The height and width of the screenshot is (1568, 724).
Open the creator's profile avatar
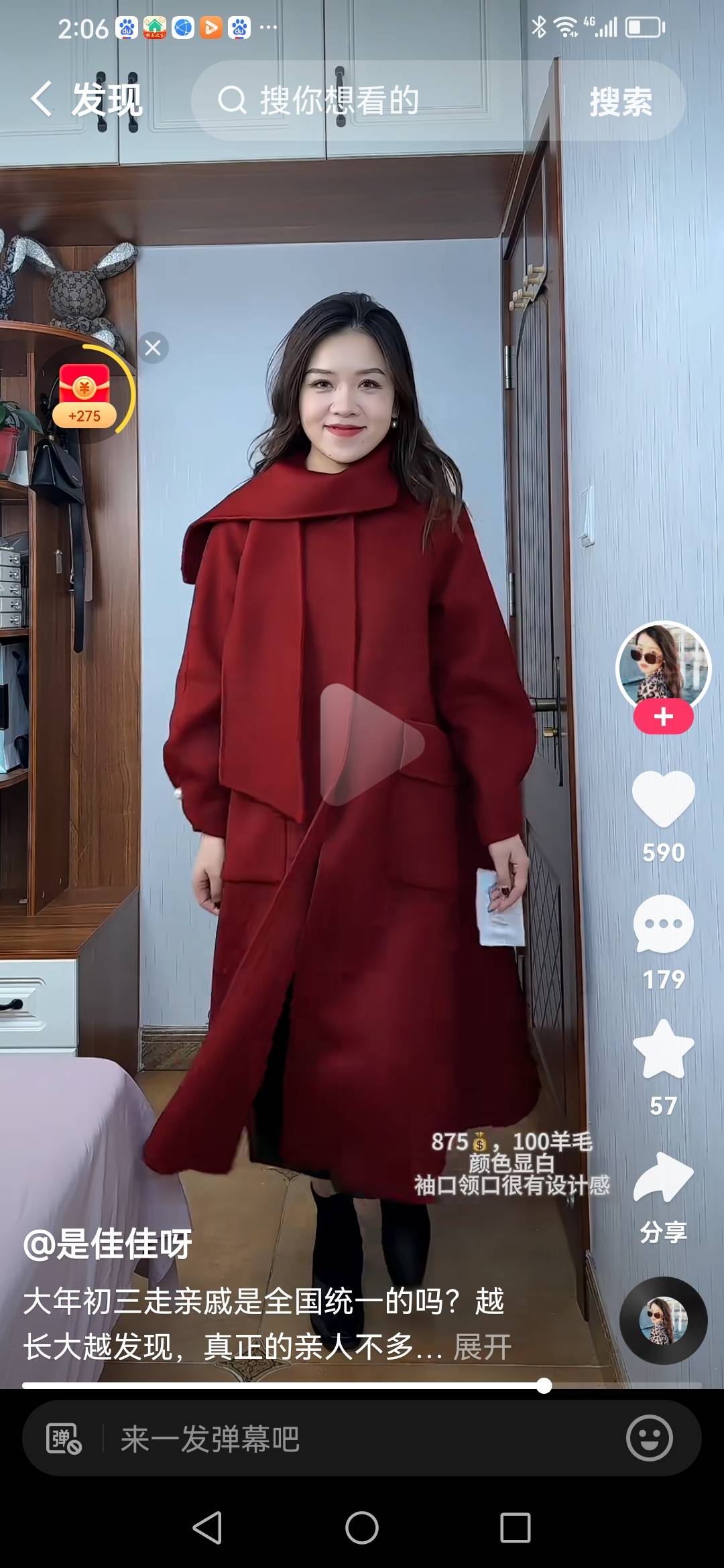pyautogui.click(x=662, y=665)
